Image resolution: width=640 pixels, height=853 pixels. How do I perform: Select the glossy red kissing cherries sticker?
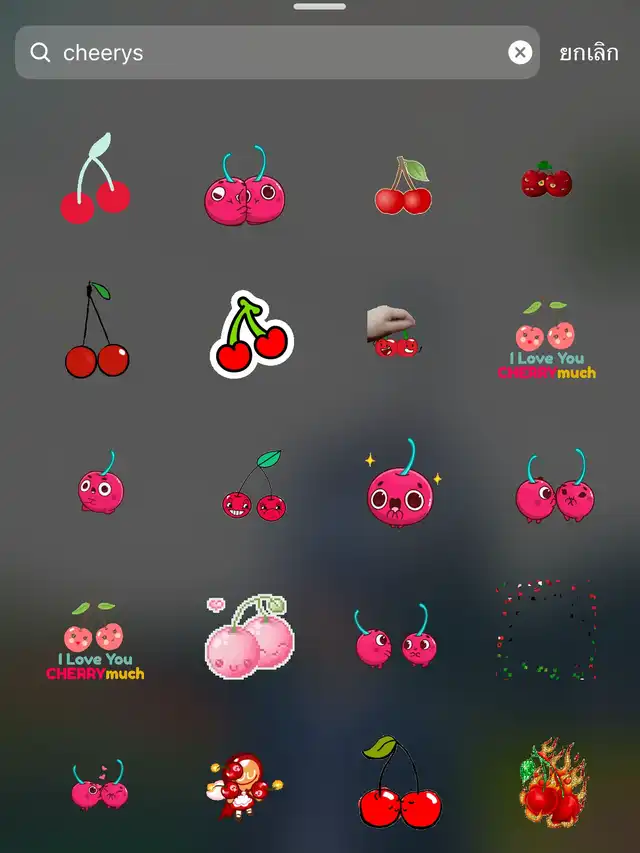click(400, 782)
